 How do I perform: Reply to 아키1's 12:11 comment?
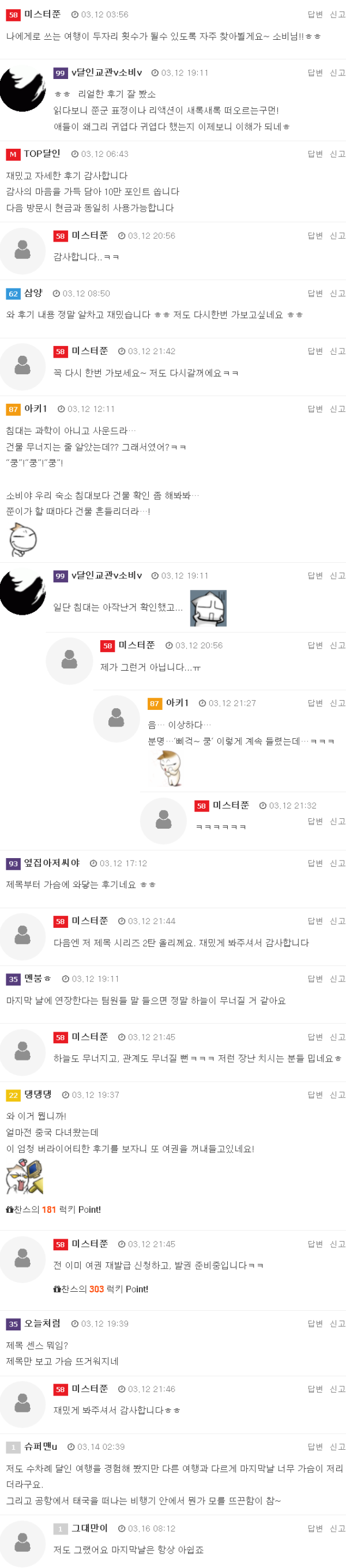point(314,409)
